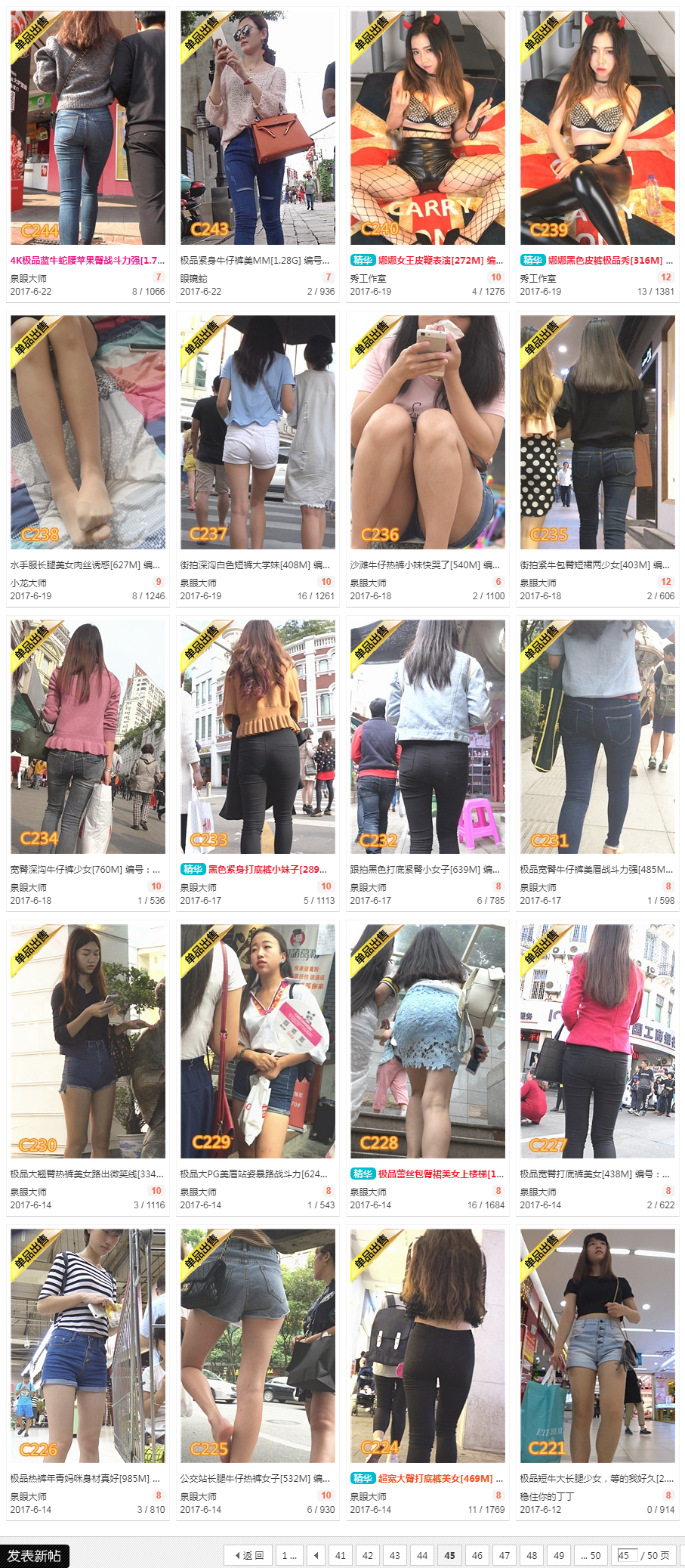Open thread tile labeled C226
This screenshot has width=685, height=1568.
pyautogui.click(x=88, y=1345)
